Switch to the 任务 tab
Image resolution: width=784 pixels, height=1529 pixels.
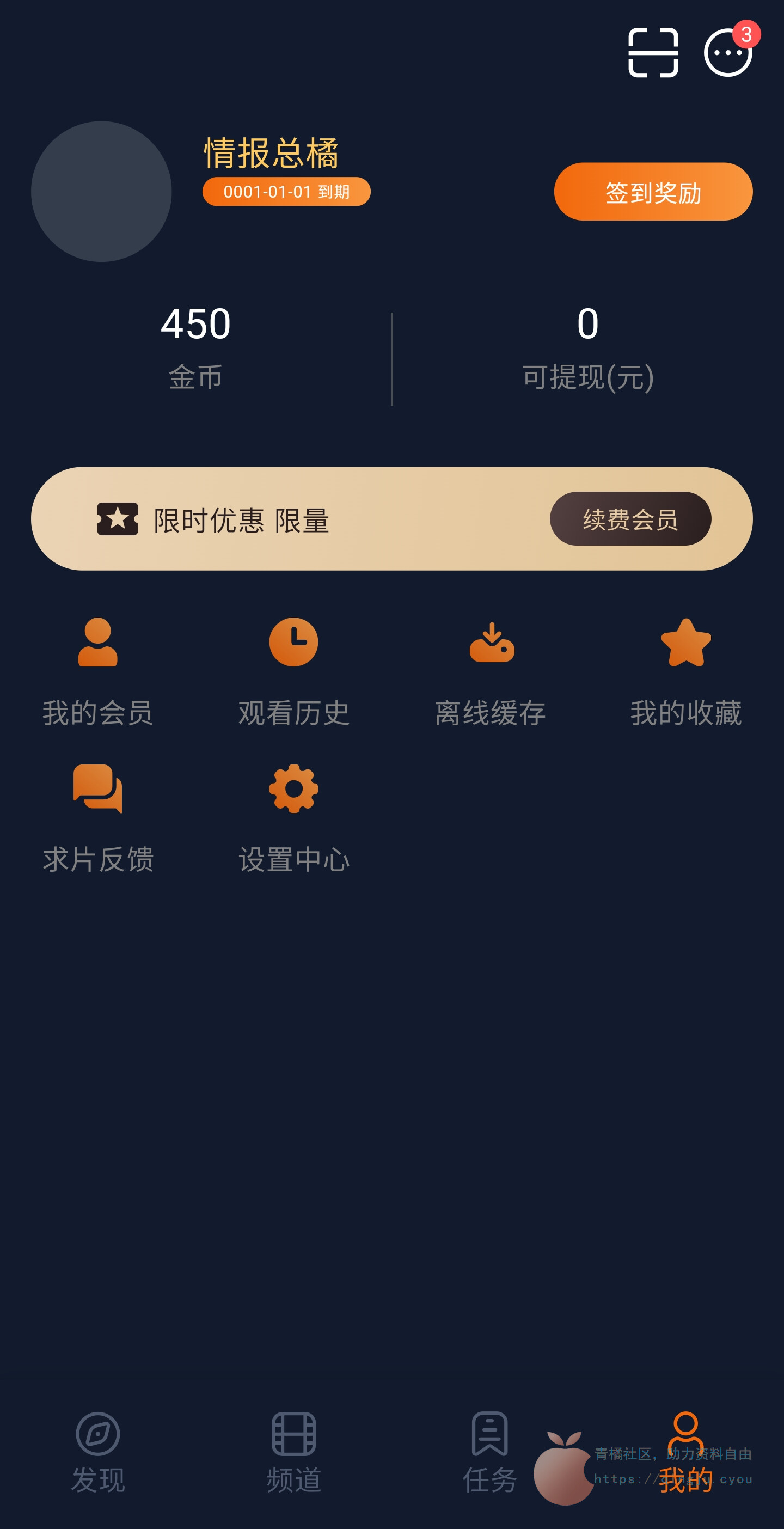pos(489,1452)
